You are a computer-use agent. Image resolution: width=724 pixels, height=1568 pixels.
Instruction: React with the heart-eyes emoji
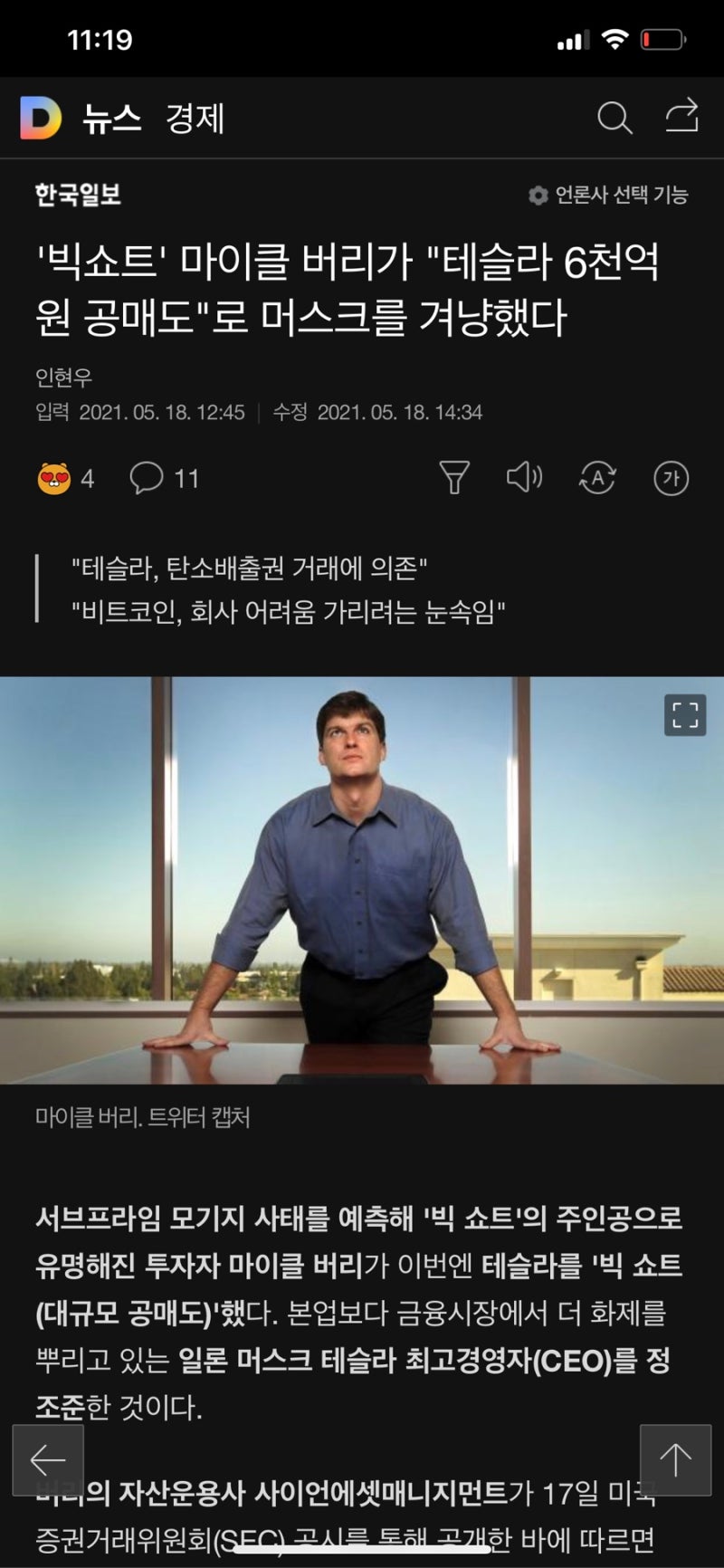pyautogui.click(x=54, y=477)
